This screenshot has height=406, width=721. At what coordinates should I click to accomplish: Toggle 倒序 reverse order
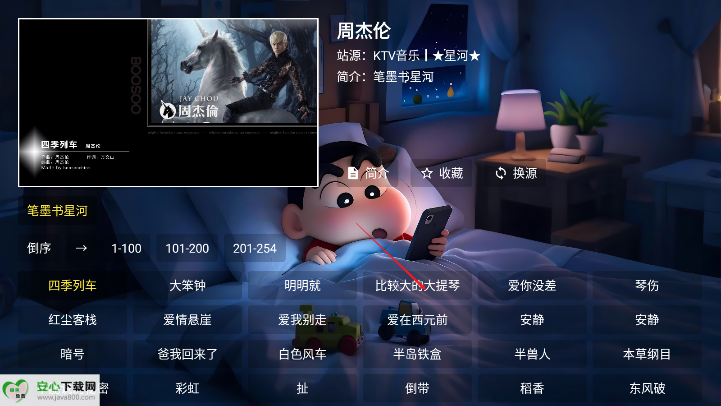(38, 248)
